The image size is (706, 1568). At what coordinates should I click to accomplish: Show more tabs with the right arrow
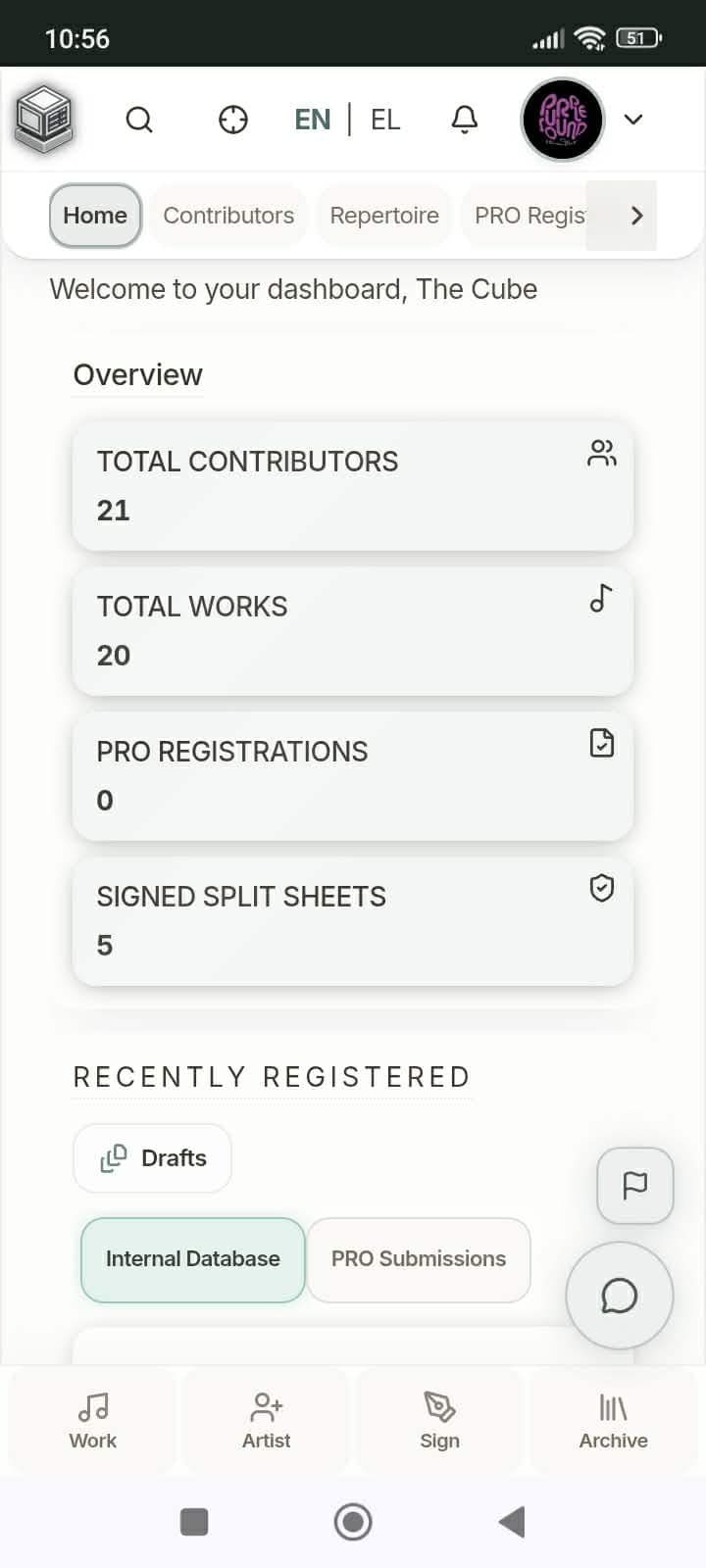pyautogui.click(x=636, y=216)
